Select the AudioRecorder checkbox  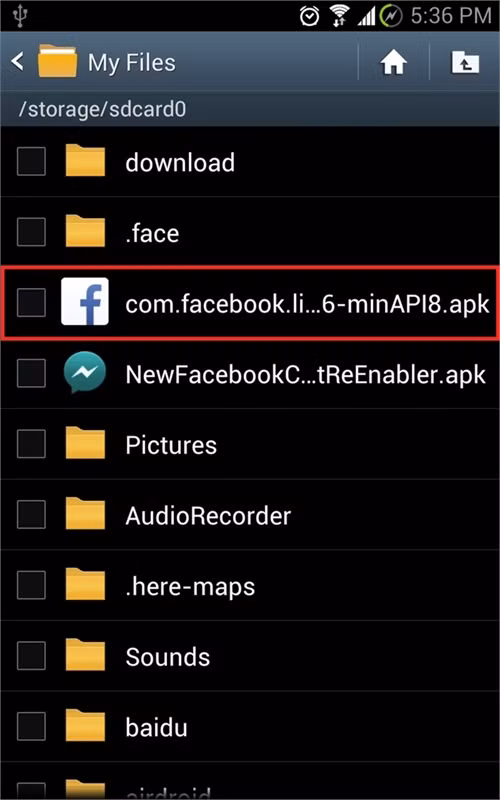(31, 514)
